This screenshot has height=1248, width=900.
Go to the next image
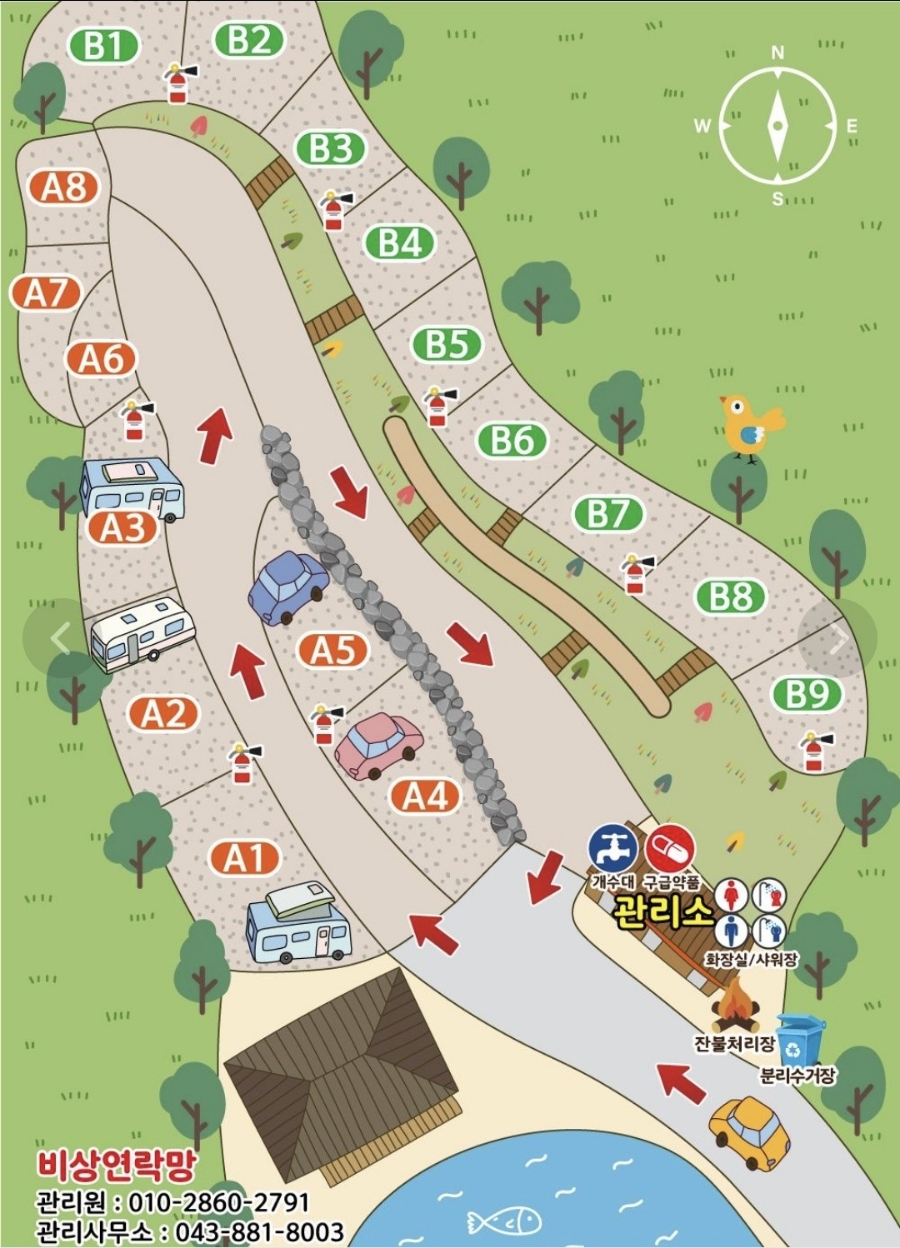tap(838, 638)
